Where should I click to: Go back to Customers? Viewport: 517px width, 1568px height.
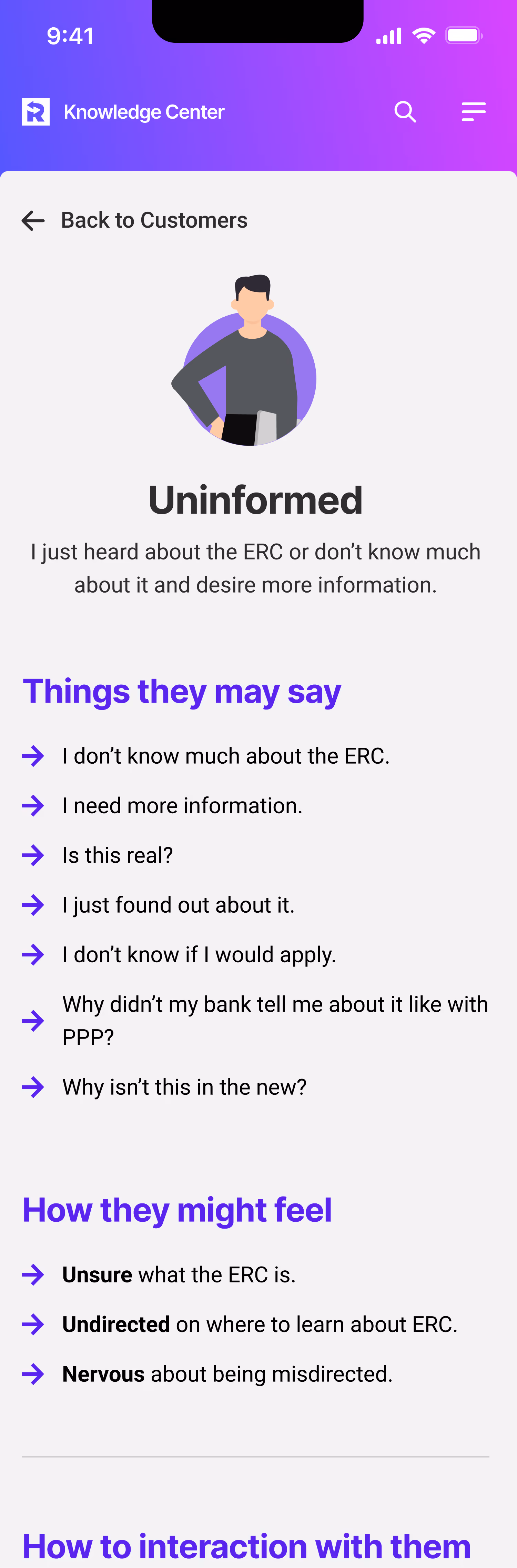(134, 220)
